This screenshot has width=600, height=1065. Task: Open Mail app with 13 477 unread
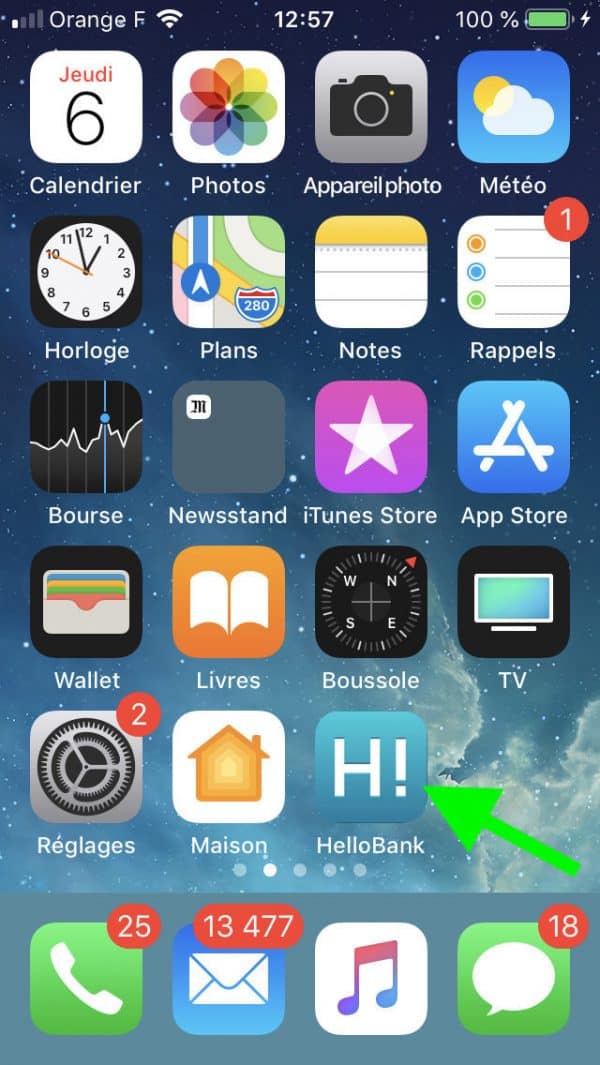(x=228, y=978)
